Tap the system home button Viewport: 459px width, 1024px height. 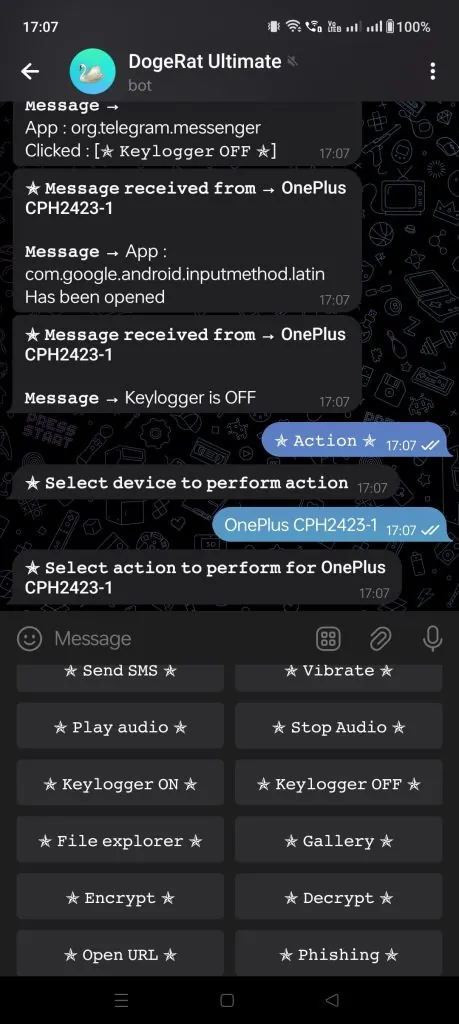pos(227,1000)
